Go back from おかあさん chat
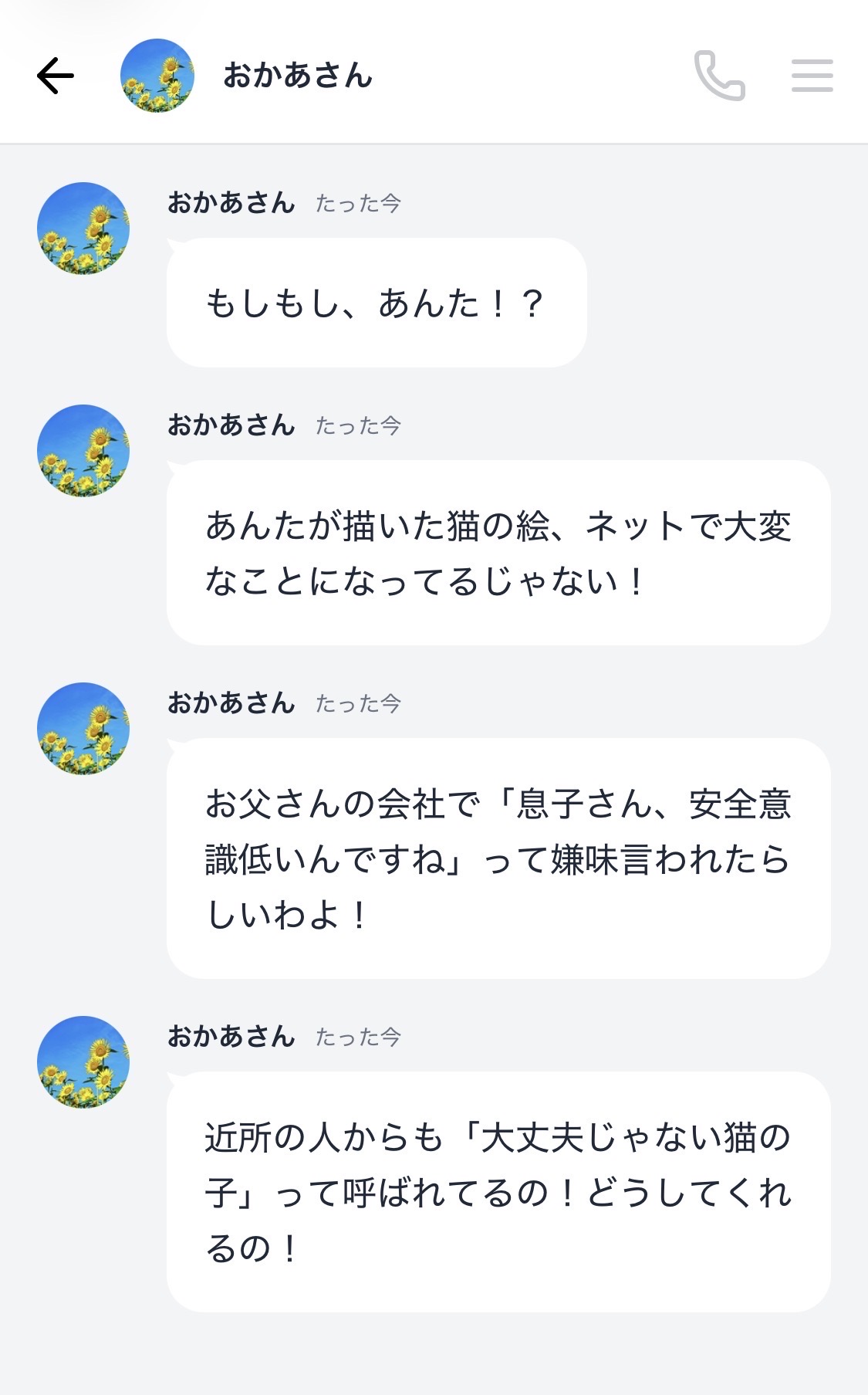Screen dimensions: 868x1395 pos(56,76)
